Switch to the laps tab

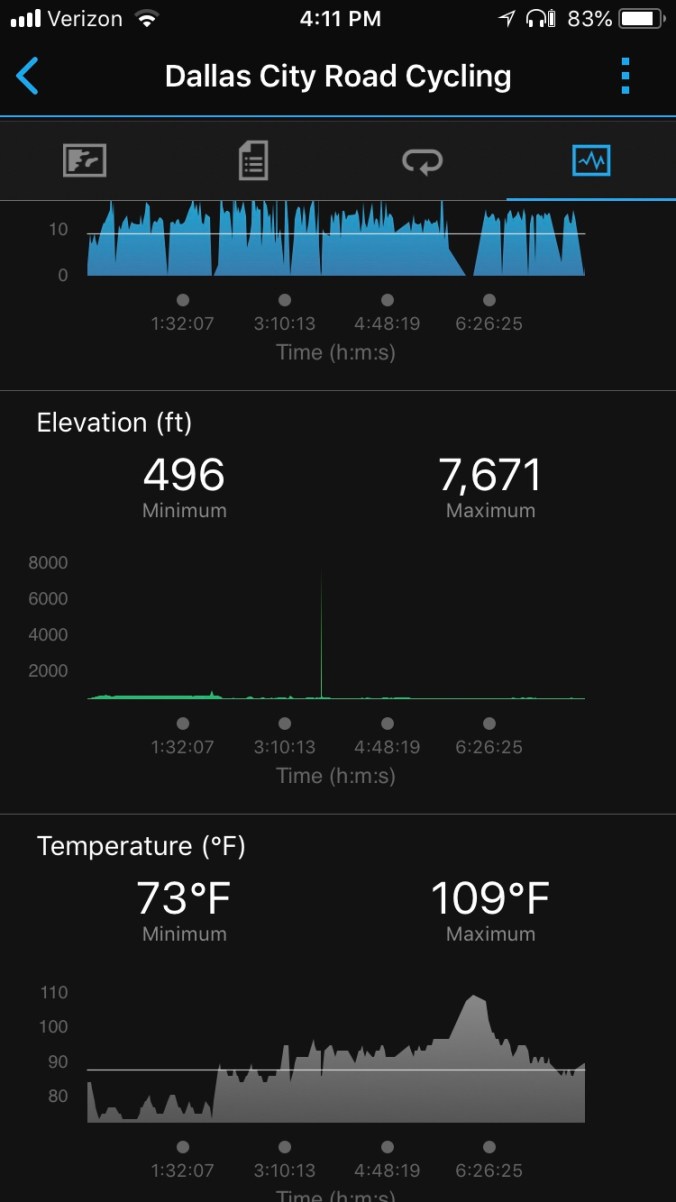pyautogui.click(x=422, y=160)
